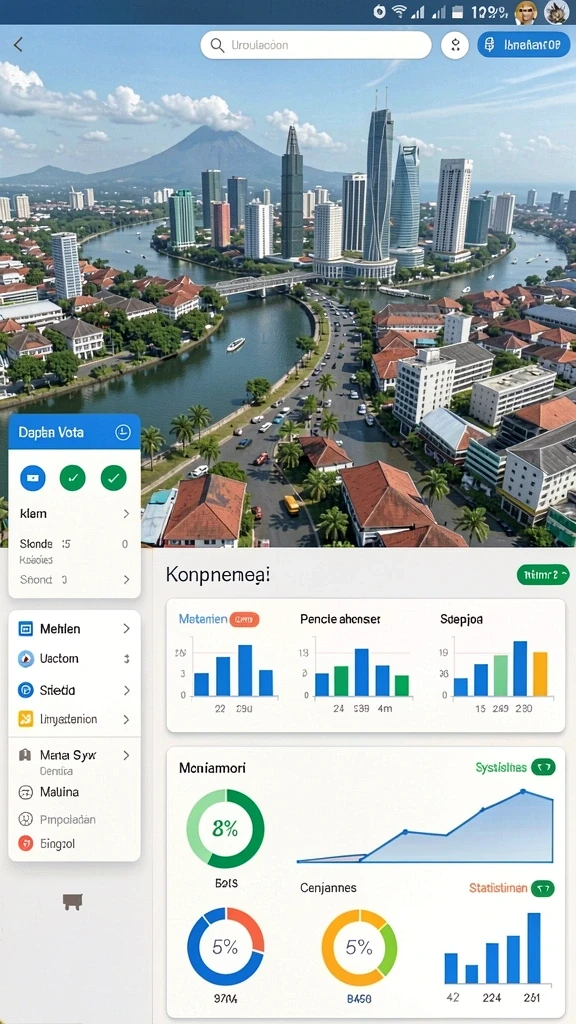The width and height of the screenshot is (576, 1024).
Task: Tap the orange chip beside Matanien
Action: coord(244,619)
